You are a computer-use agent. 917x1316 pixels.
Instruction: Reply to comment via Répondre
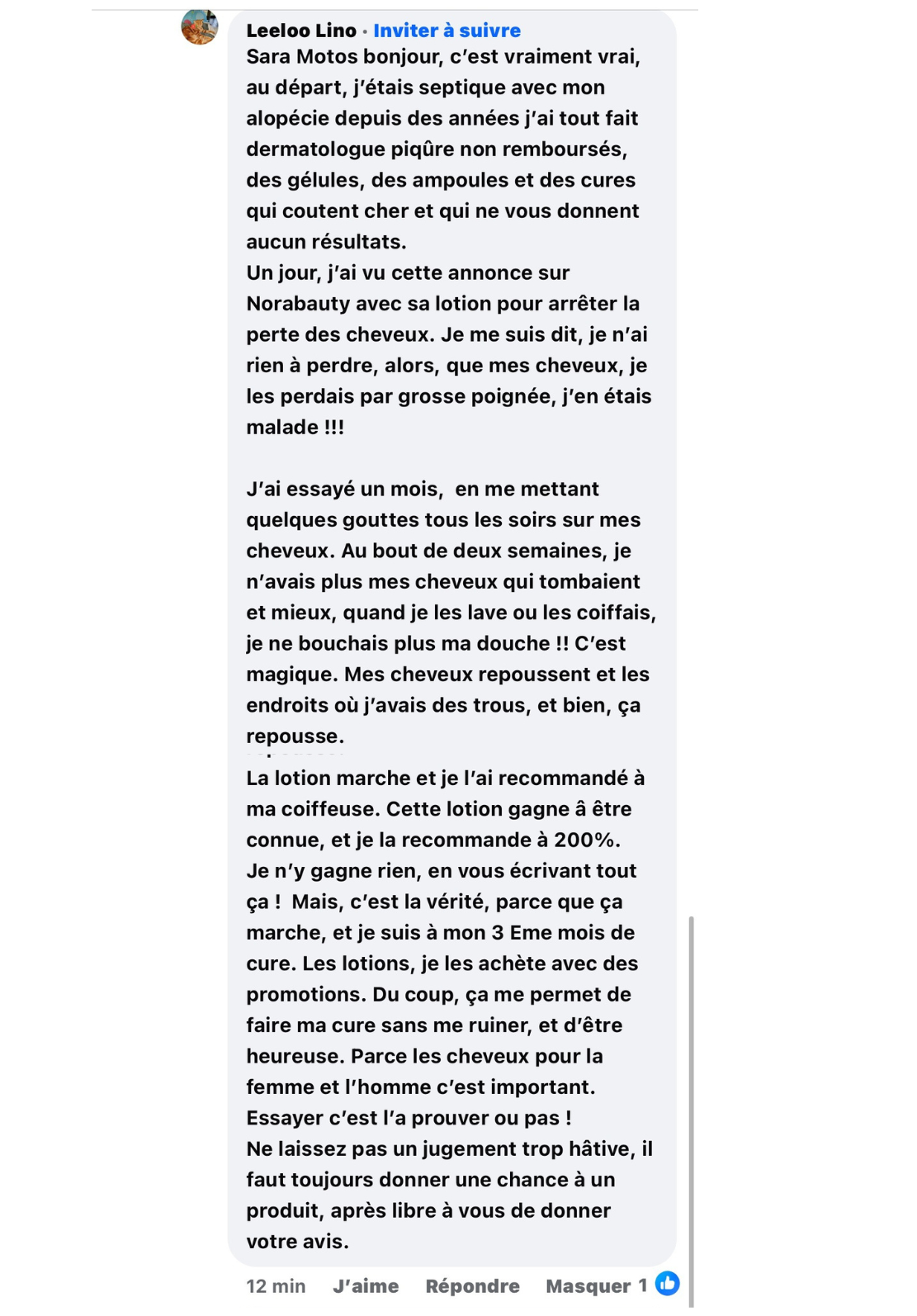pos(472,1285)
